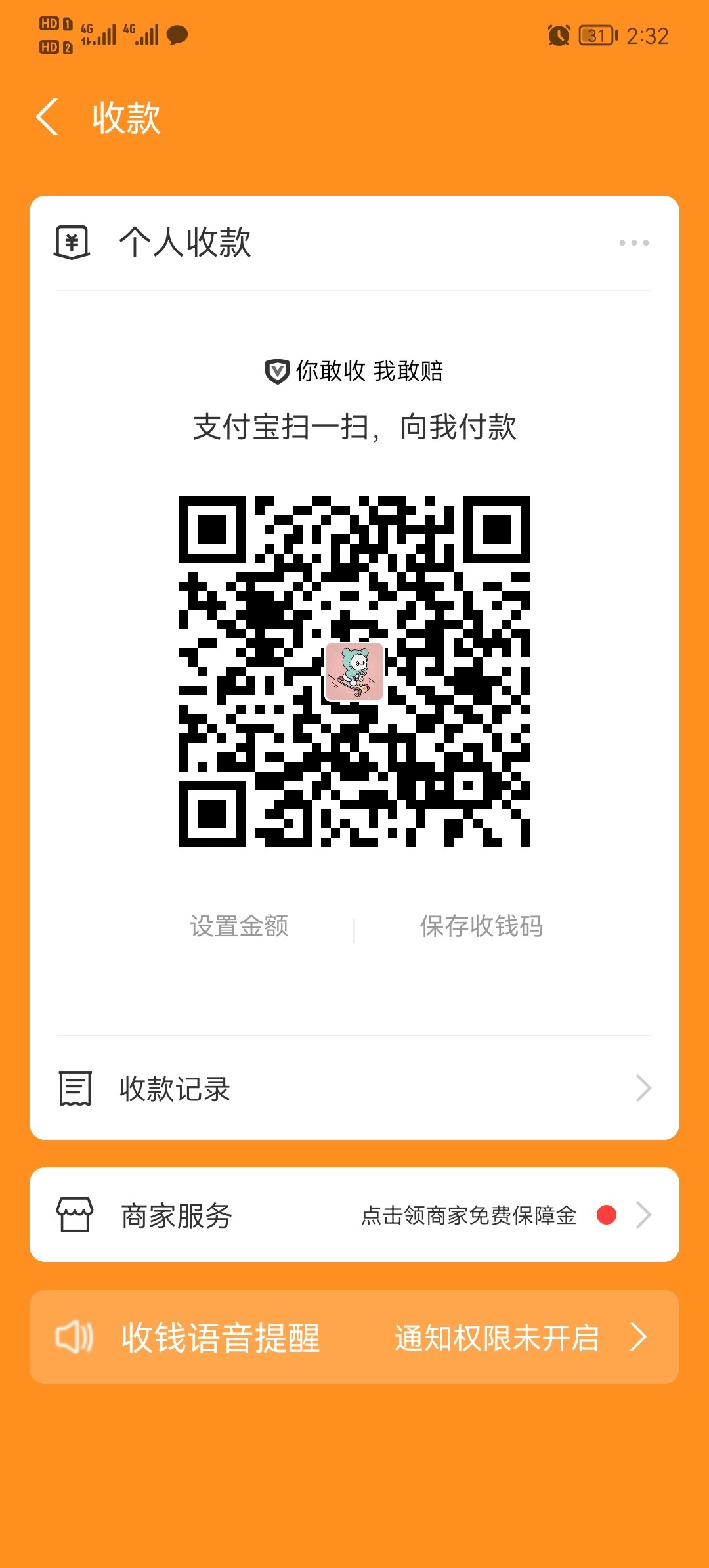The height and width of the screenshot is (1568, 709).
Task: Click the yuan symbol icon beside 个人收款
Action: tap(72, 243)
